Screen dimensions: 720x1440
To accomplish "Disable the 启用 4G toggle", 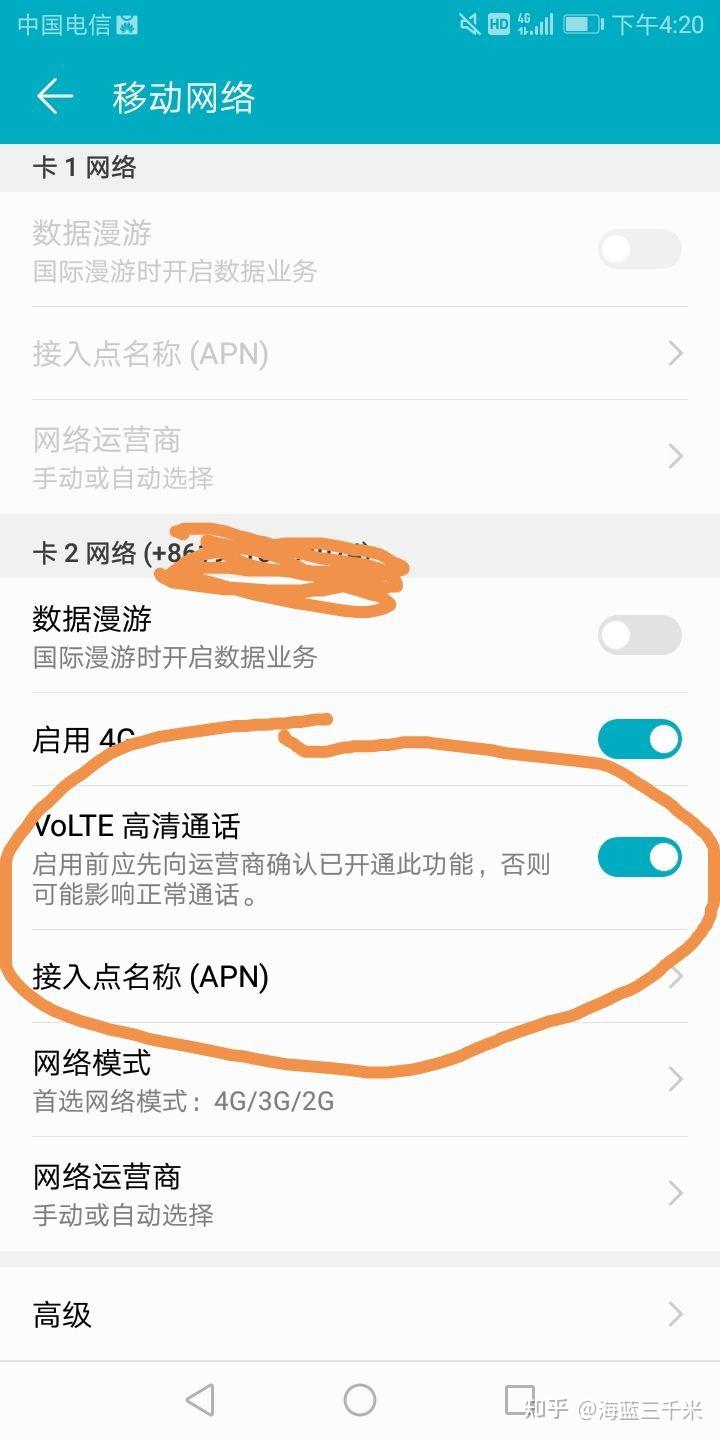I will pyautogui.click(x=640, y=738).
